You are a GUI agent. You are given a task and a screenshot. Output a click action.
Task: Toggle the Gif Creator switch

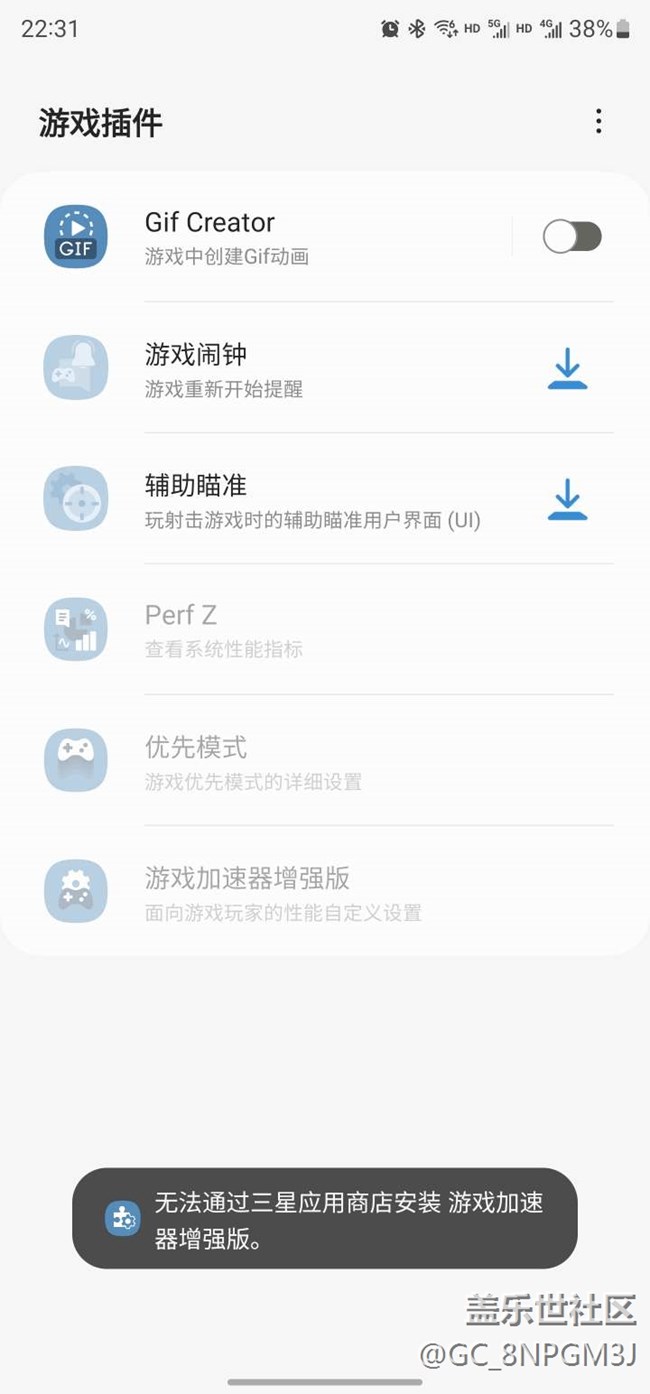pos(571,237)
